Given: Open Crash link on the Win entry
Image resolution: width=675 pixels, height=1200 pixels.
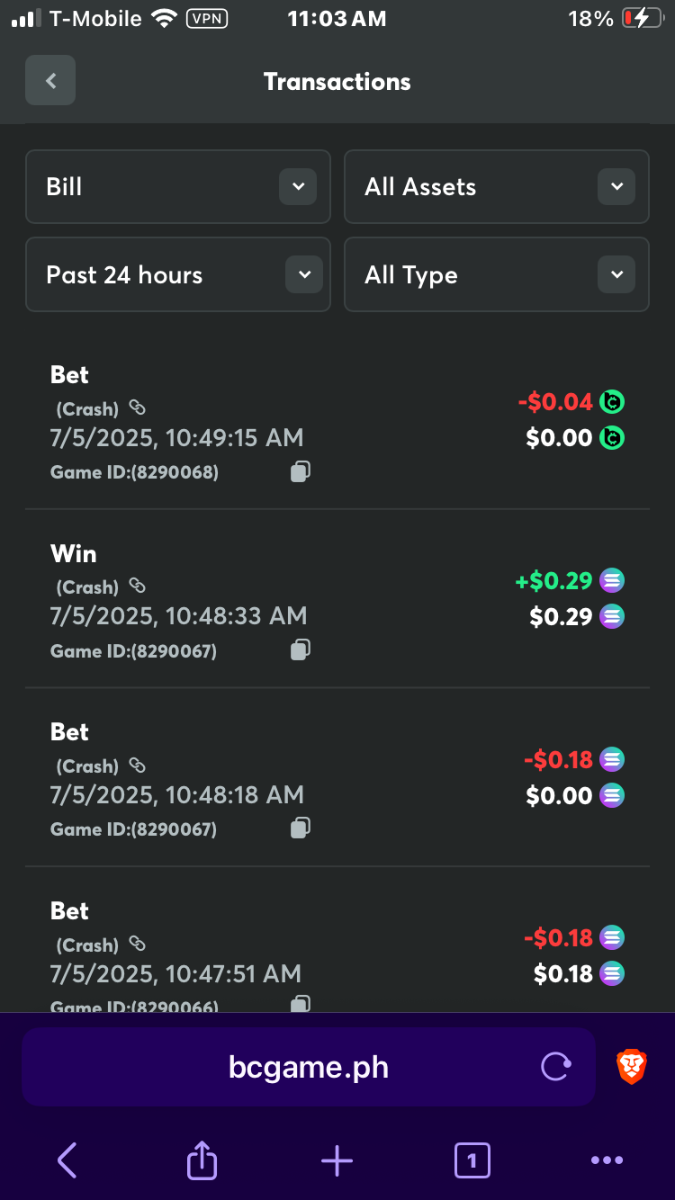Looking at the screenshot, I should (x=138, y=587).
